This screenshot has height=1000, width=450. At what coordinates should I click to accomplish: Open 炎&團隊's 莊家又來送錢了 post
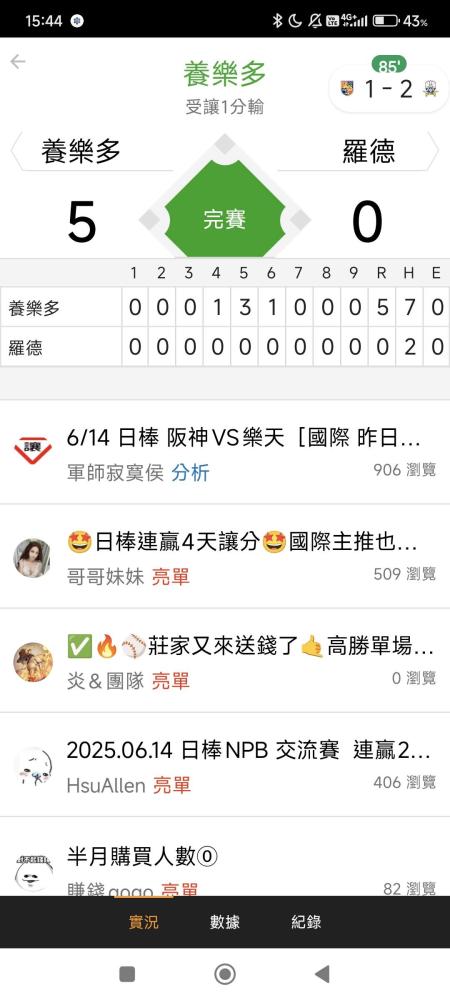pos(225,661)
